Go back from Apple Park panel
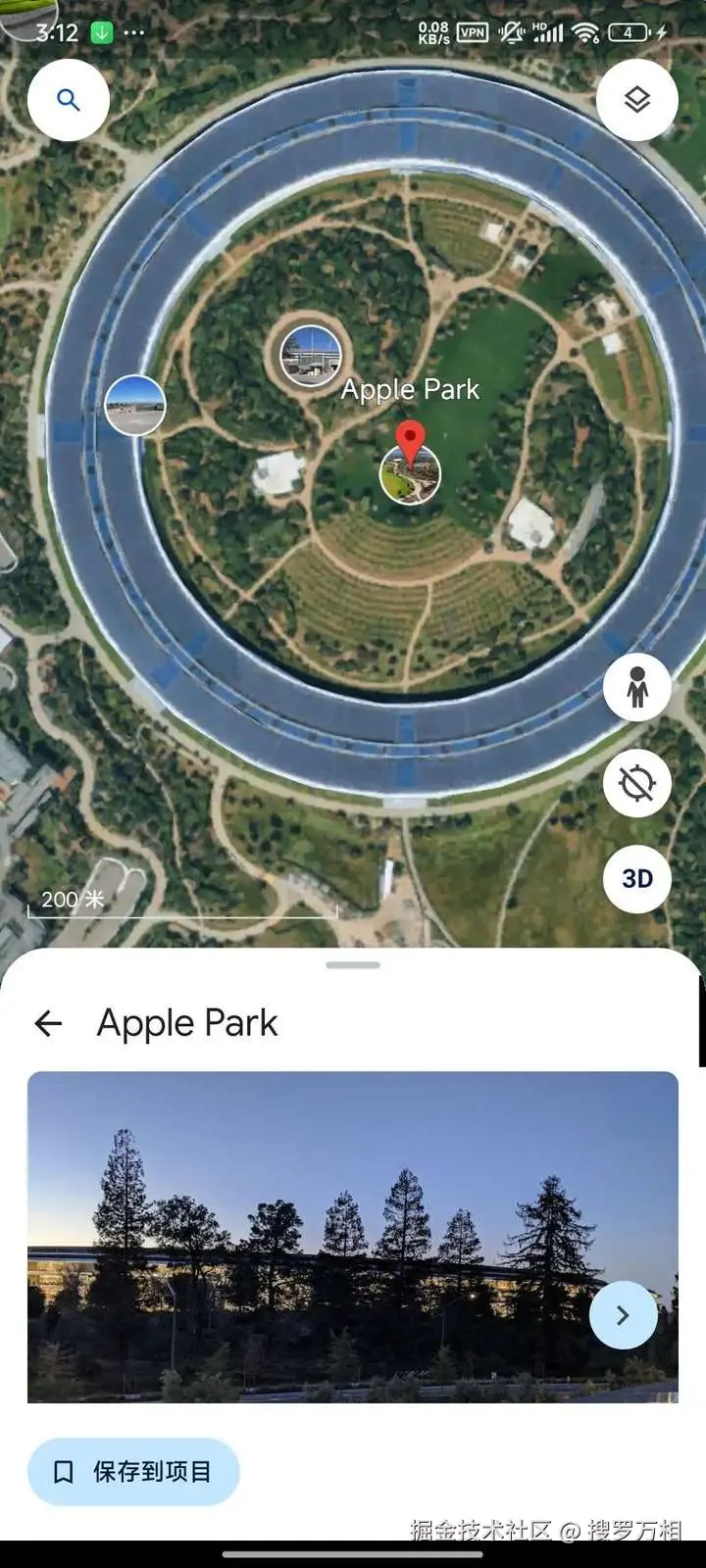The image size is (706, 1568). point(48,1024)
